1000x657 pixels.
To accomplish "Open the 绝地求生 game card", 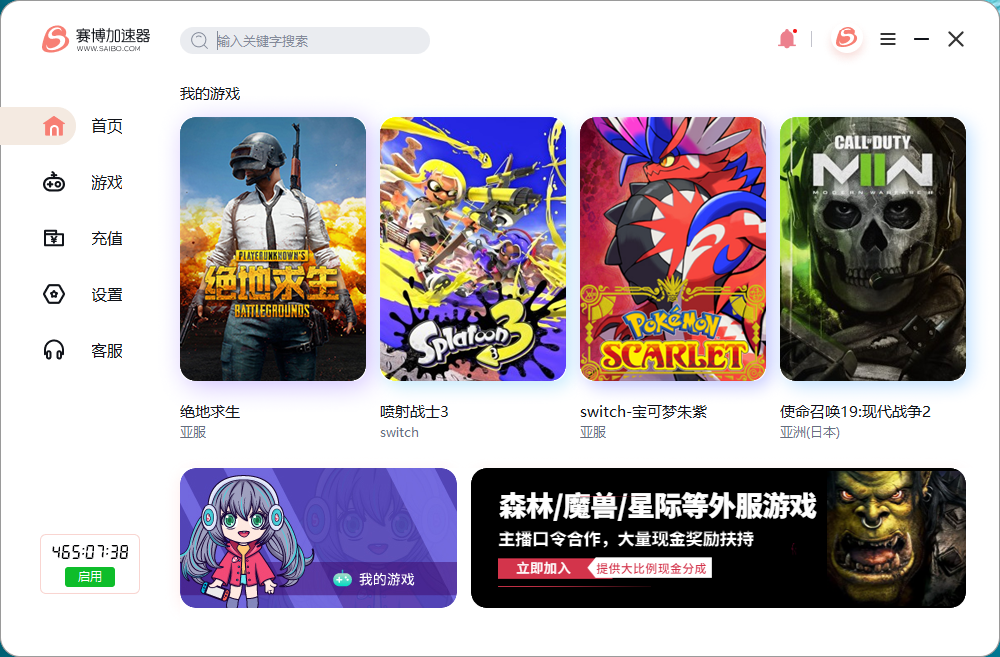I will [273, 249].
